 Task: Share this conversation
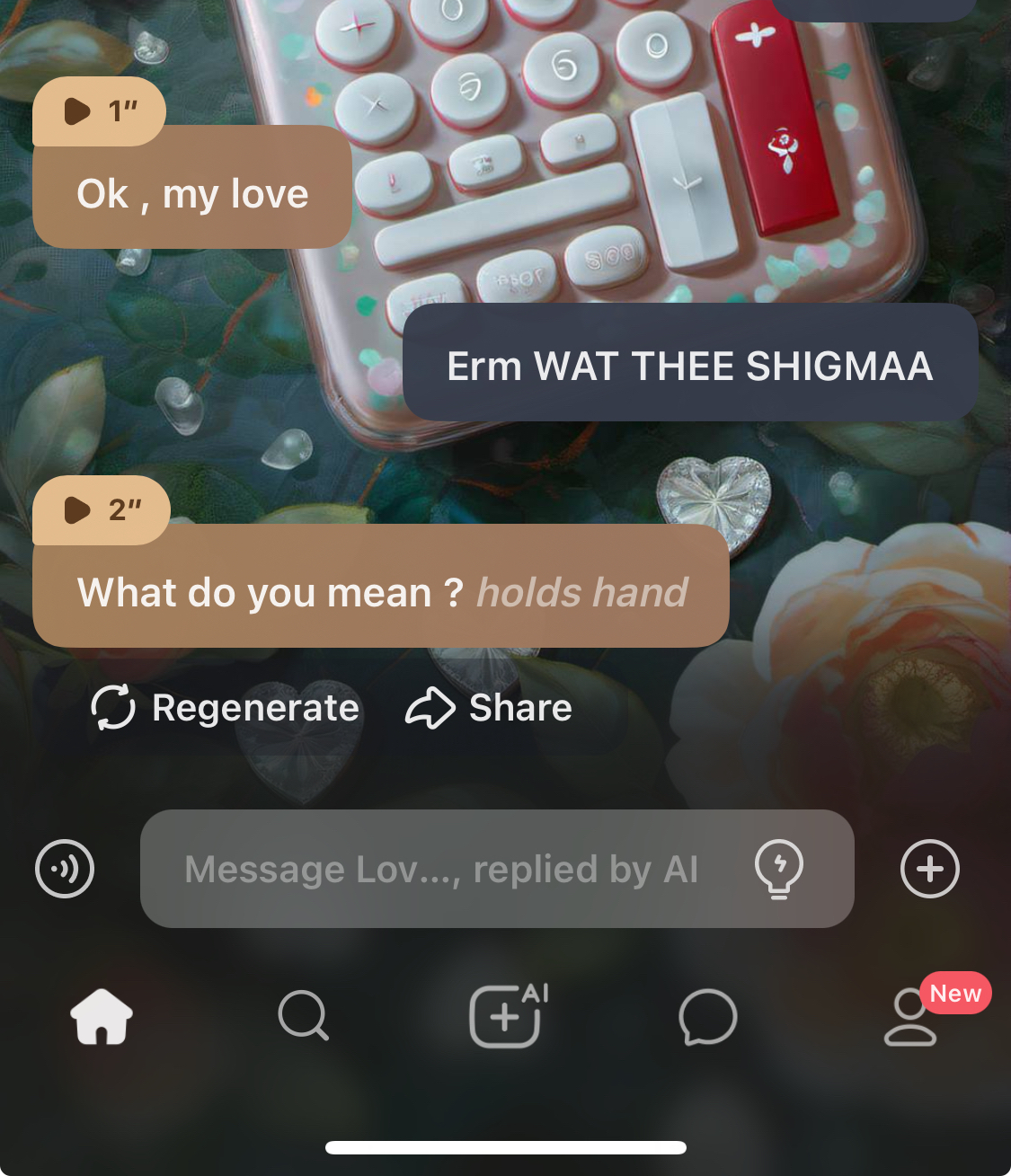click(489, 708)
